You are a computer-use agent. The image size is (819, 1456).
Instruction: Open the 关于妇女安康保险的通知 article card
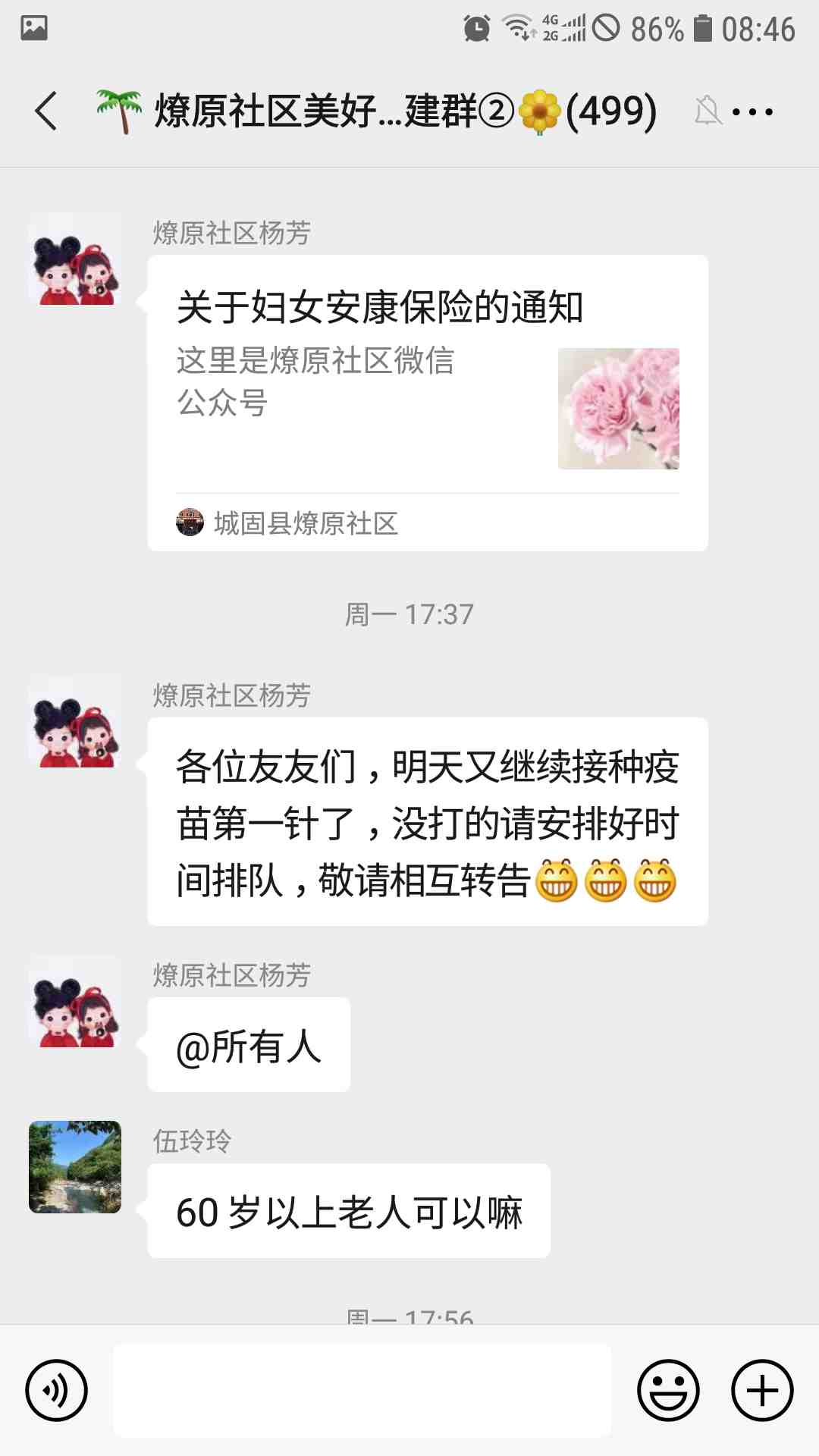click(x=427, y=402)
